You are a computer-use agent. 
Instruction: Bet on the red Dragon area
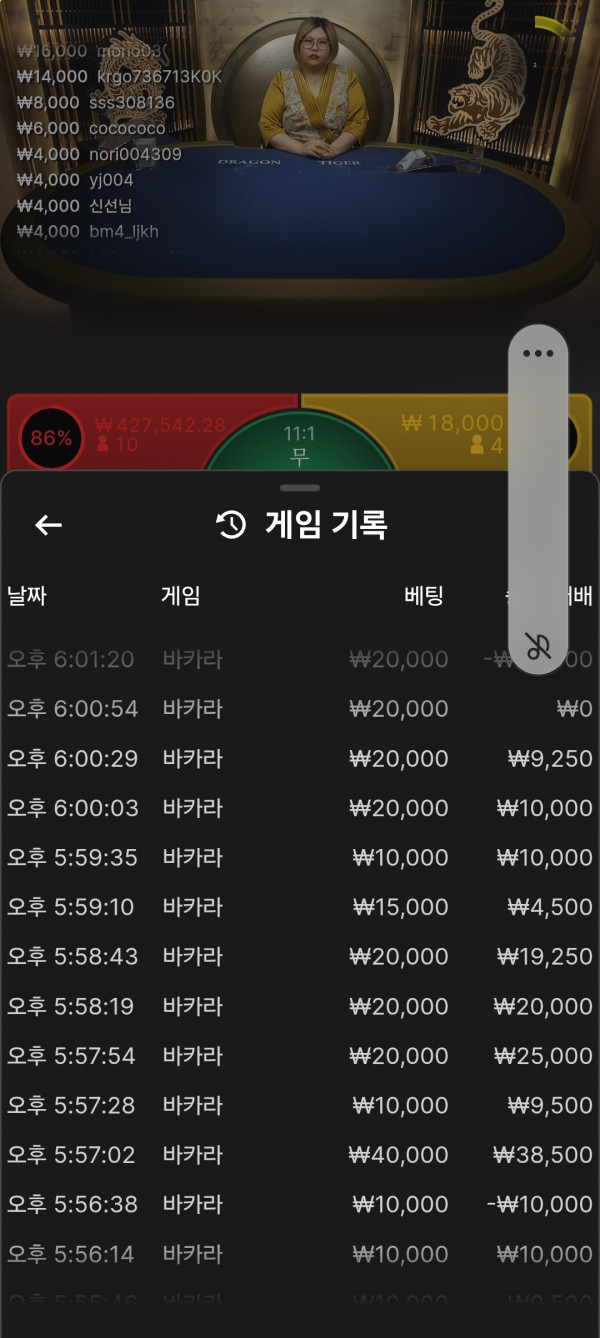tap(150, 432)
